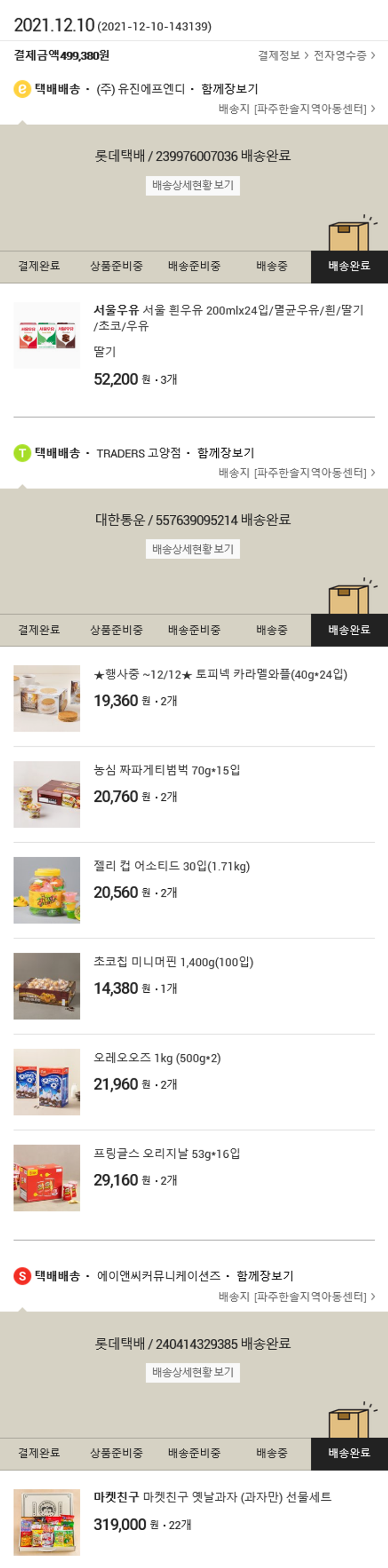
Task: Open the 토피넥 카라멜와플 item
Action: (x=220, y=675)
